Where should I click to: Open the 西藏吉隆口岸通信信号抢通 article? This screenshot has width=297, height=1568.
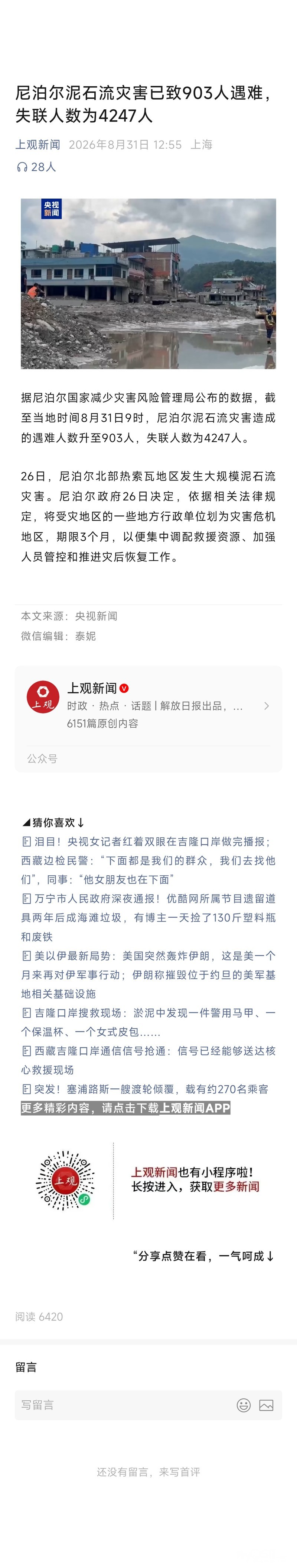148,1060
